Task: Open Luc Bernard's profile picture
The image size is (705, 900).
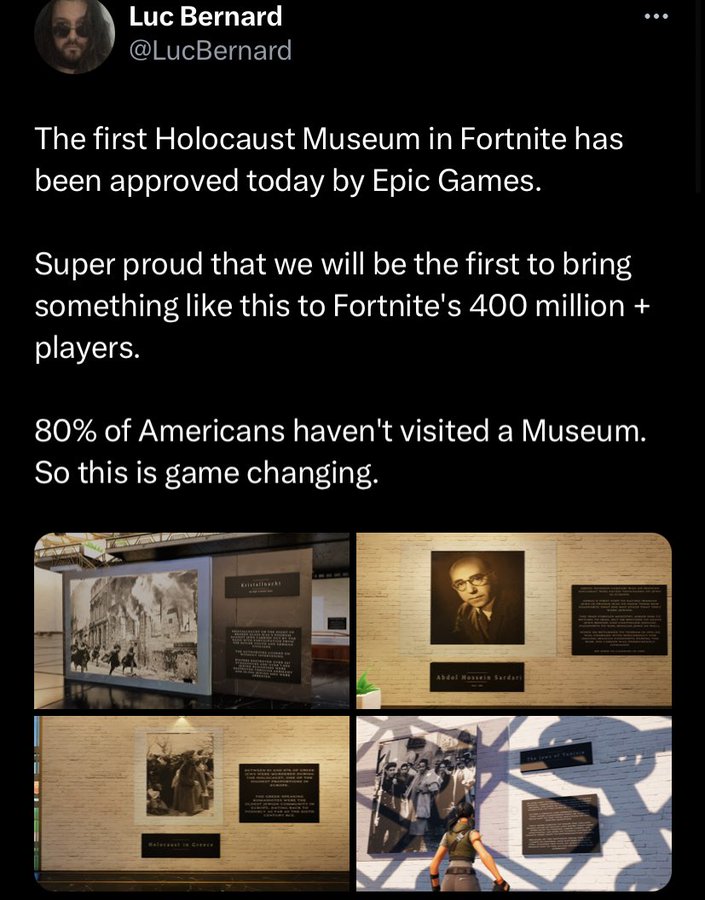Action: pyautogui.click(x=73, y=35)
